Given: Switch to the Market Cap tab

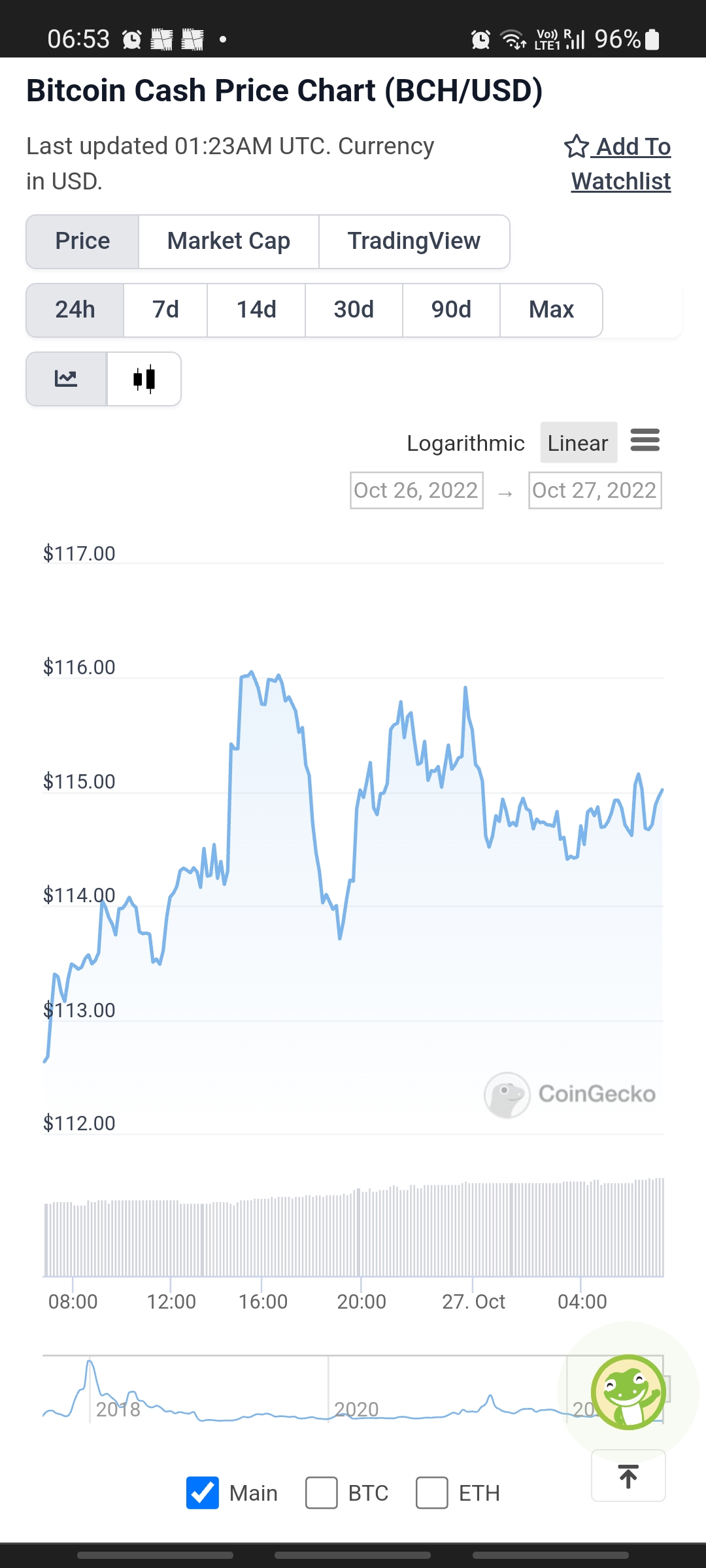Looking at the screenshot, I should (x=229, y=241).
